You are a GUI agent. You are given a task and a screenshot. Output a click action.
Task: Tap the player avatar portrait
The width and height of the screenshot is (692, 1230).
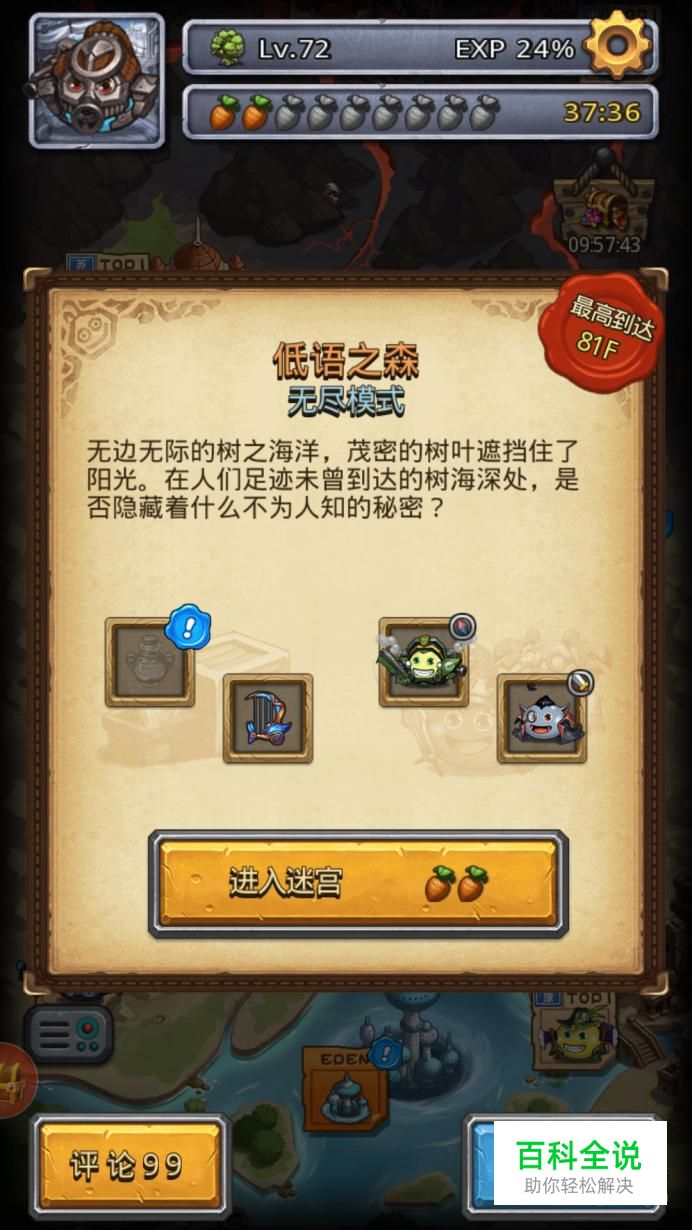click(x=97, y=80)
